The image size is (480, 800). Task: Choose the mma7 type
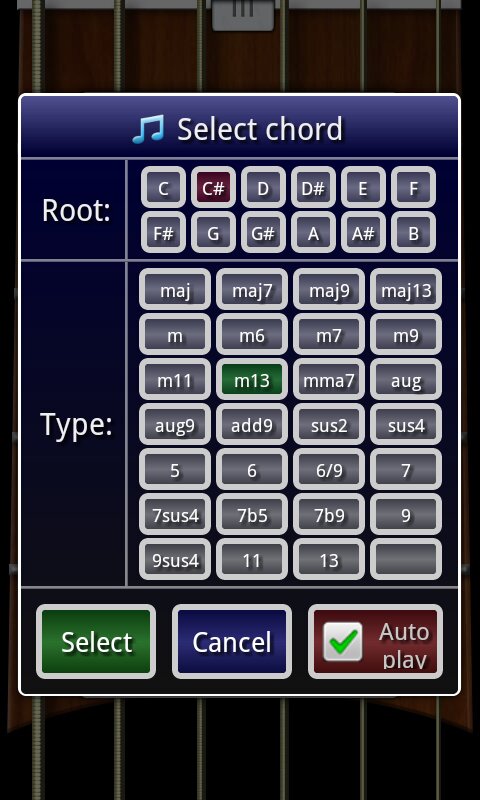click(x=329, y=380)
